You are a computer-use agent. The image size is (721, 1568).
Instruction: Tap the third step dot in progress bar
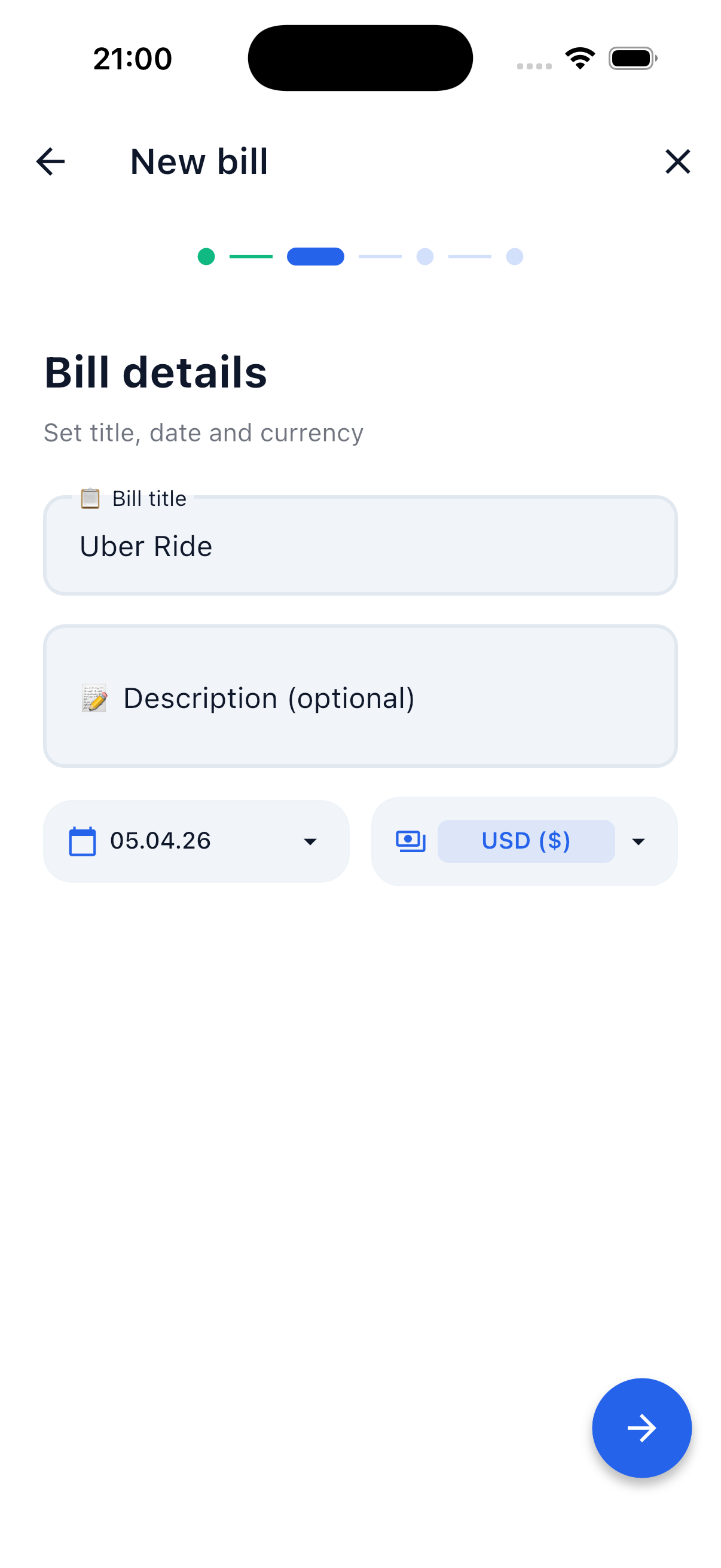pyautogui.click(x=426, y=257)
